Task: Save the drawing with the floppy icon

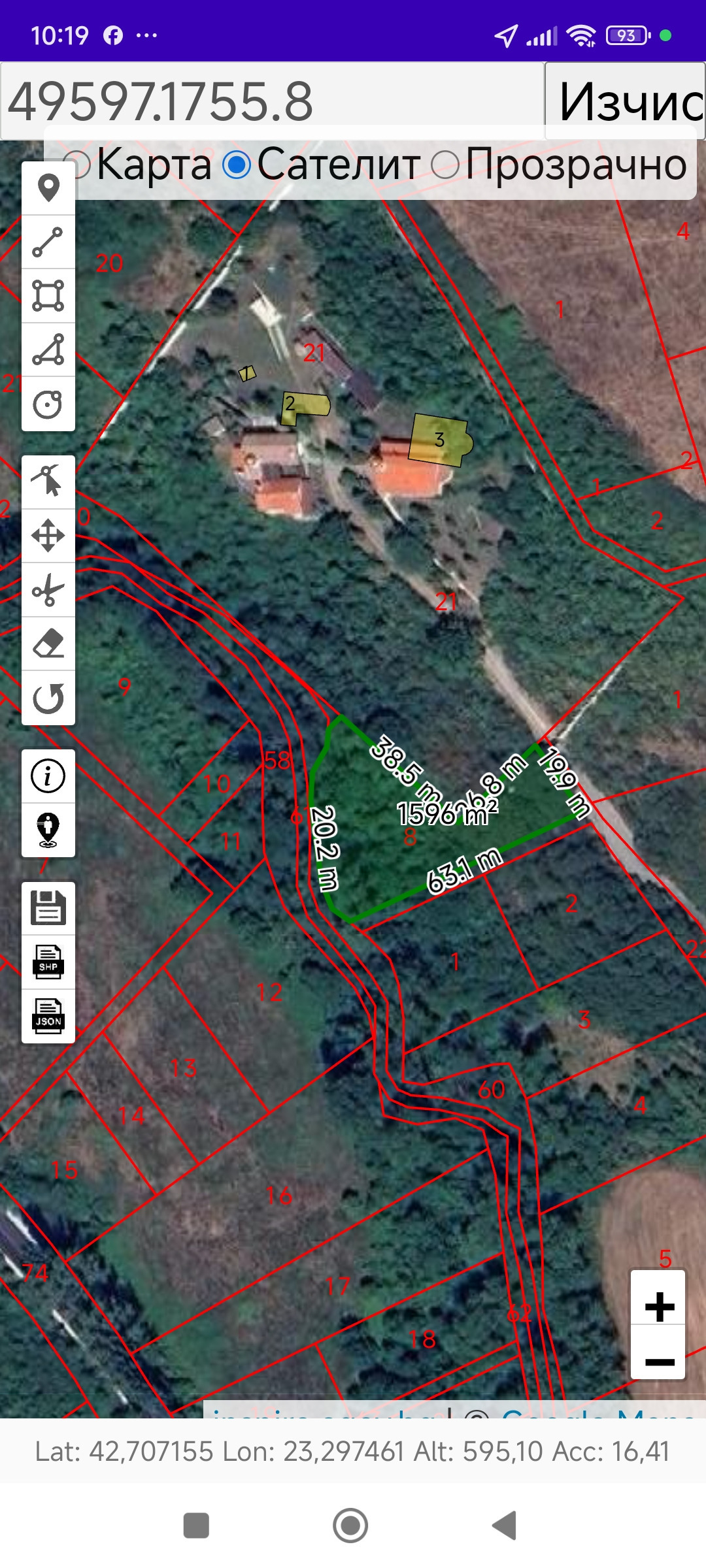Action: pos(48,907)
